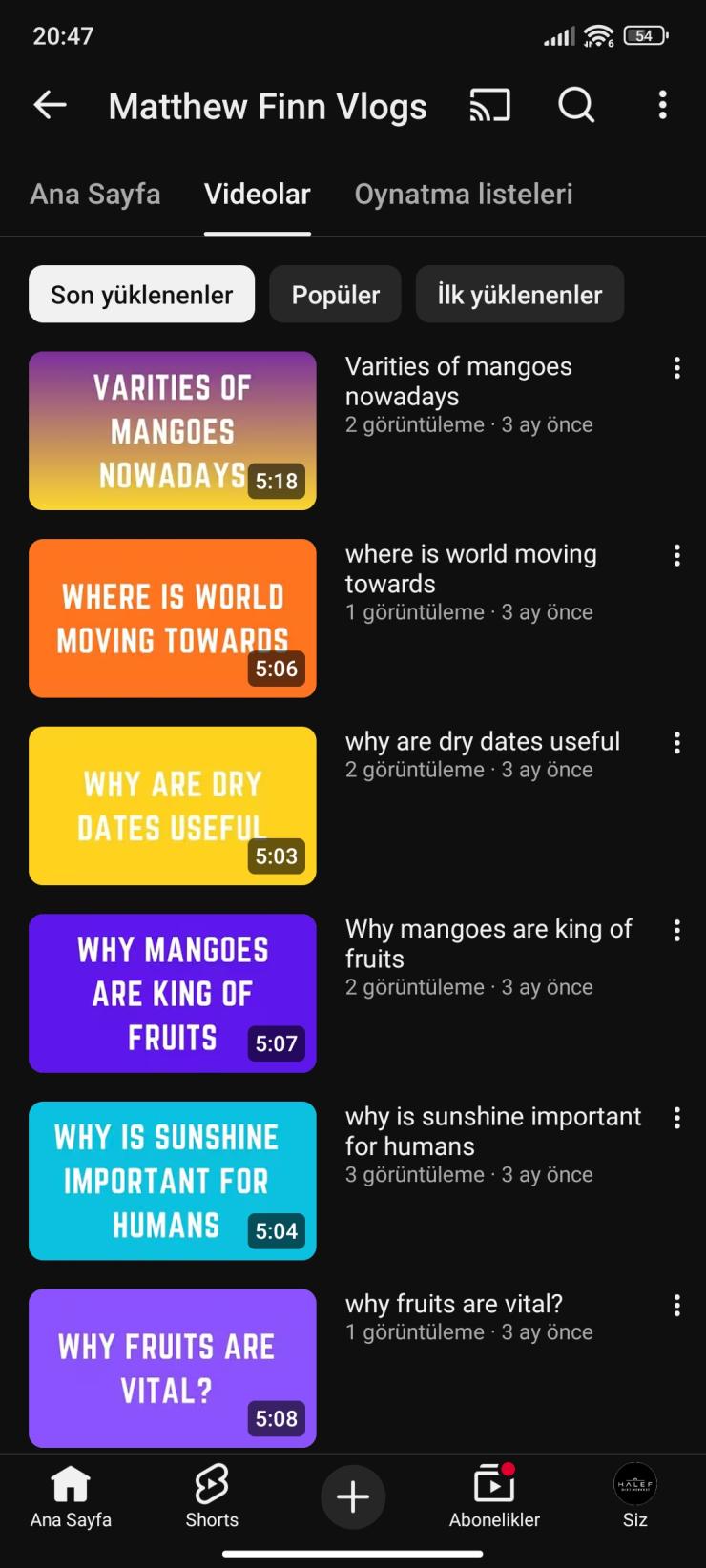
Task: Open the cast to device icon
Action: click(490, 105)
